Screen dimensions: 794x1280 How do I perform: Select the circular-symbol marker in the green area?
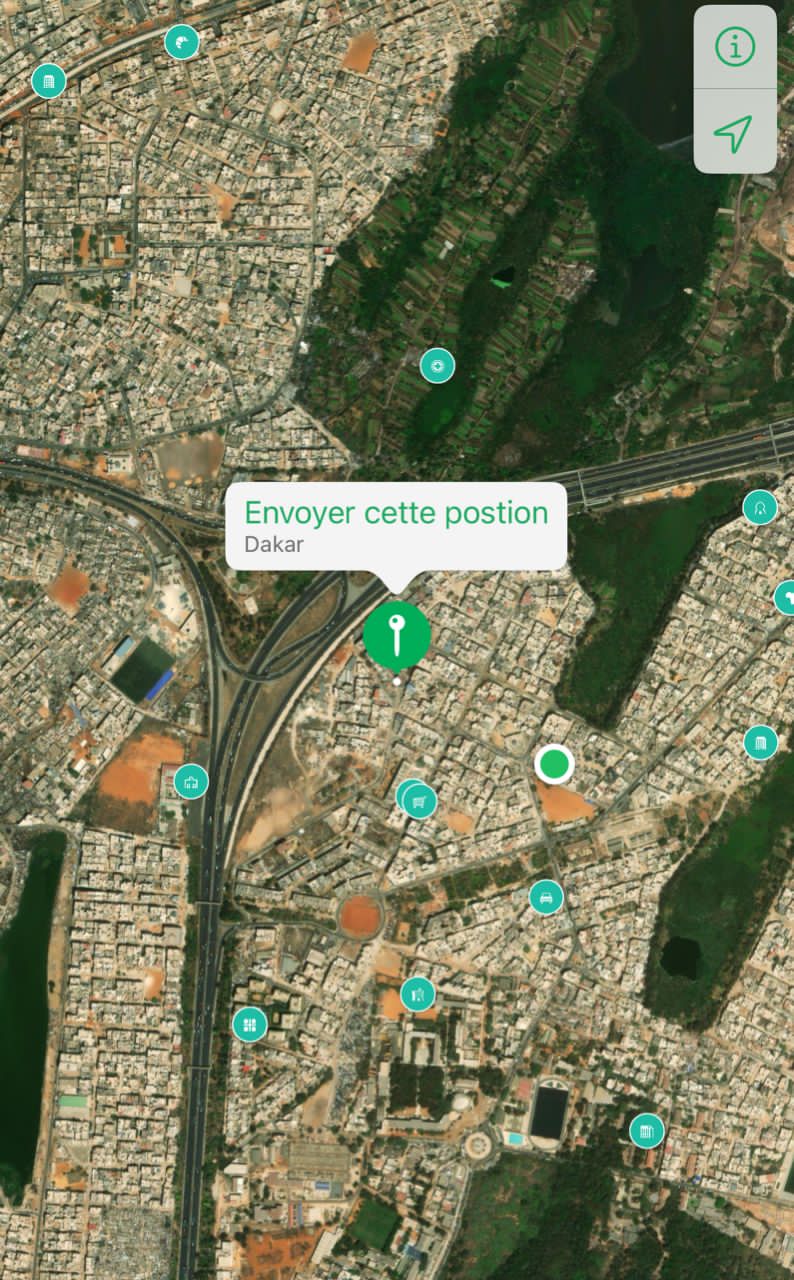(x=437, y=366)
